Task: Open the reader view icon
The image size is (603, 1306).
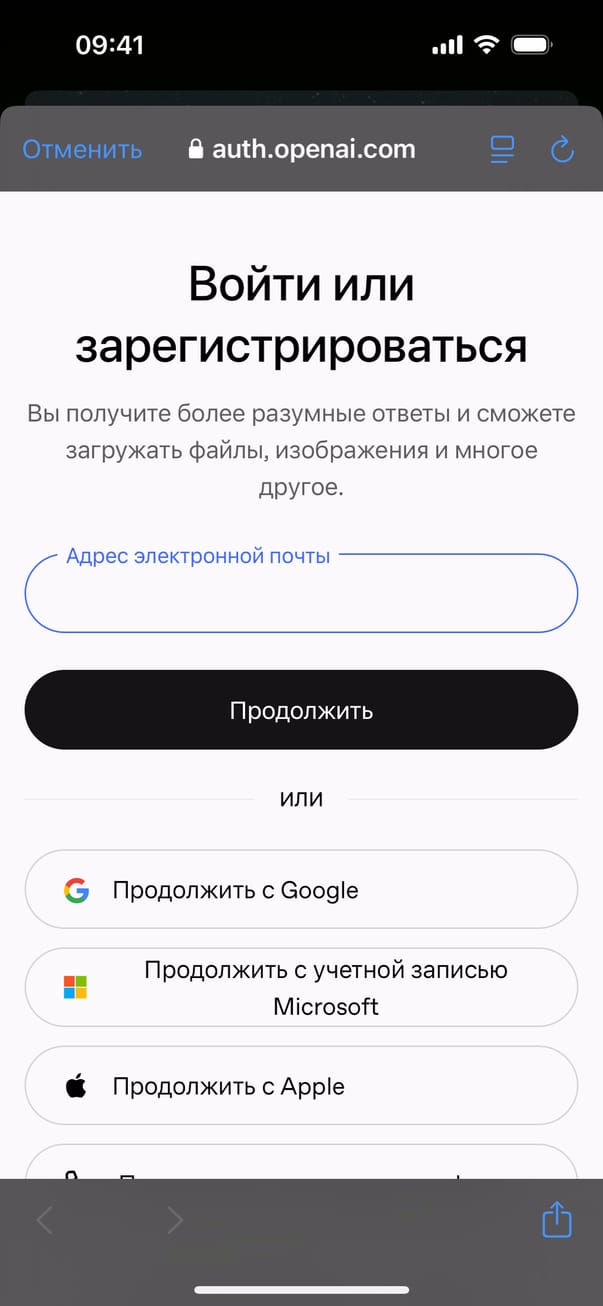Action: [501, 150]
